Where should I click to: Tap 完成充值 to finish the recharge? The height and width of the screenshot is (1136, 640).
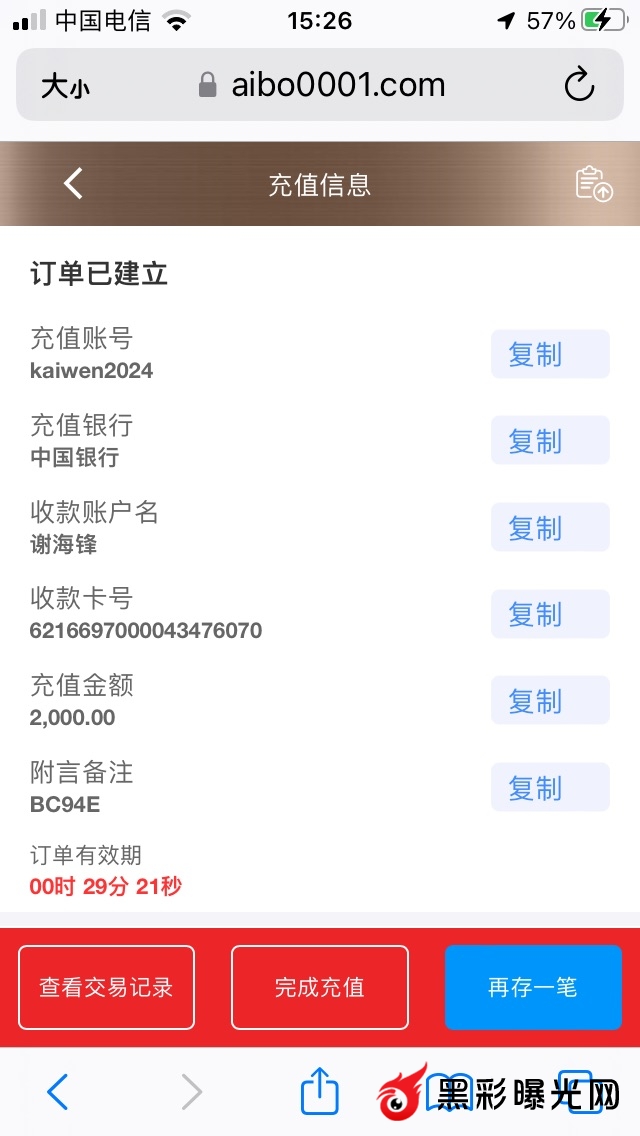pyautogui.click(x=320, y=987)
